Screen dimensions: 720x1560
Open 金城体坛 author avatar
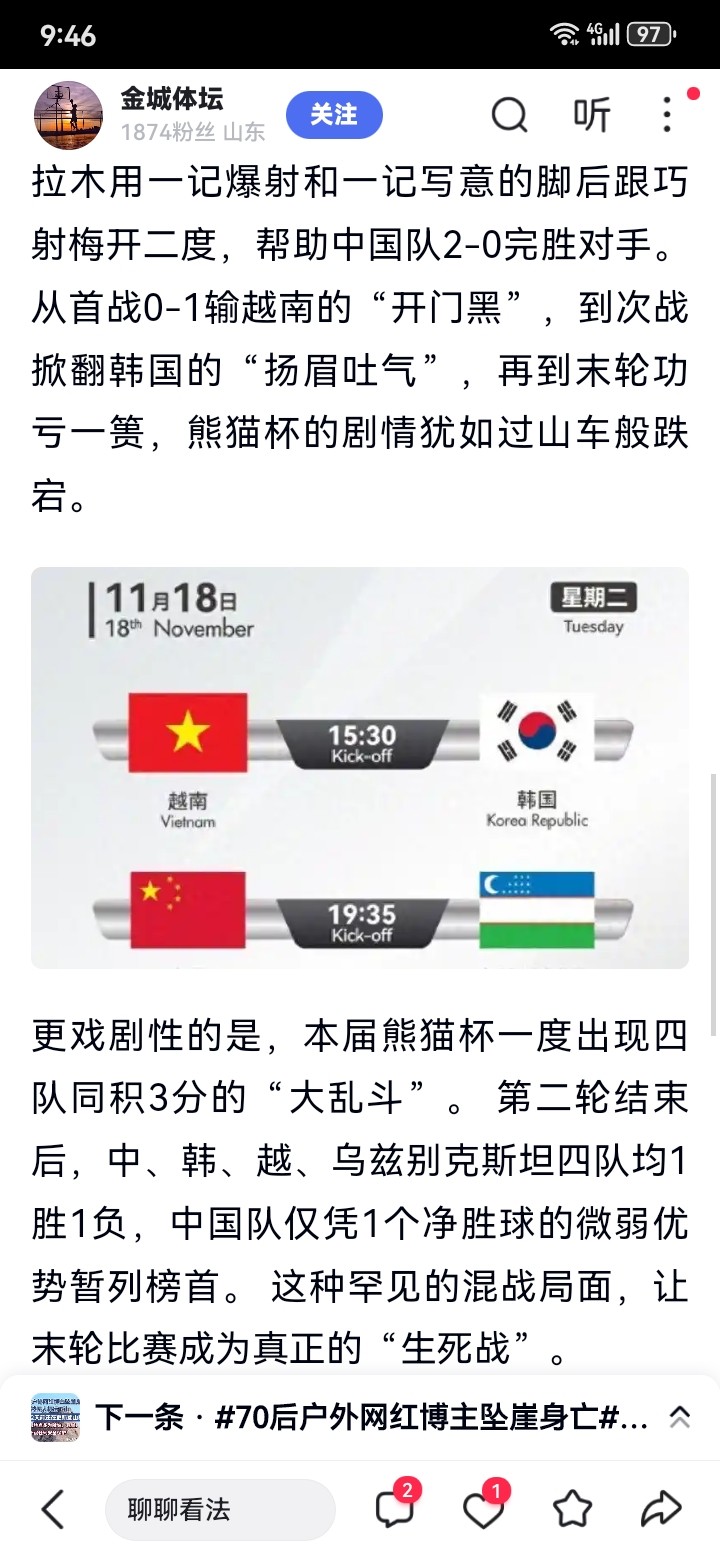[69, 115]
